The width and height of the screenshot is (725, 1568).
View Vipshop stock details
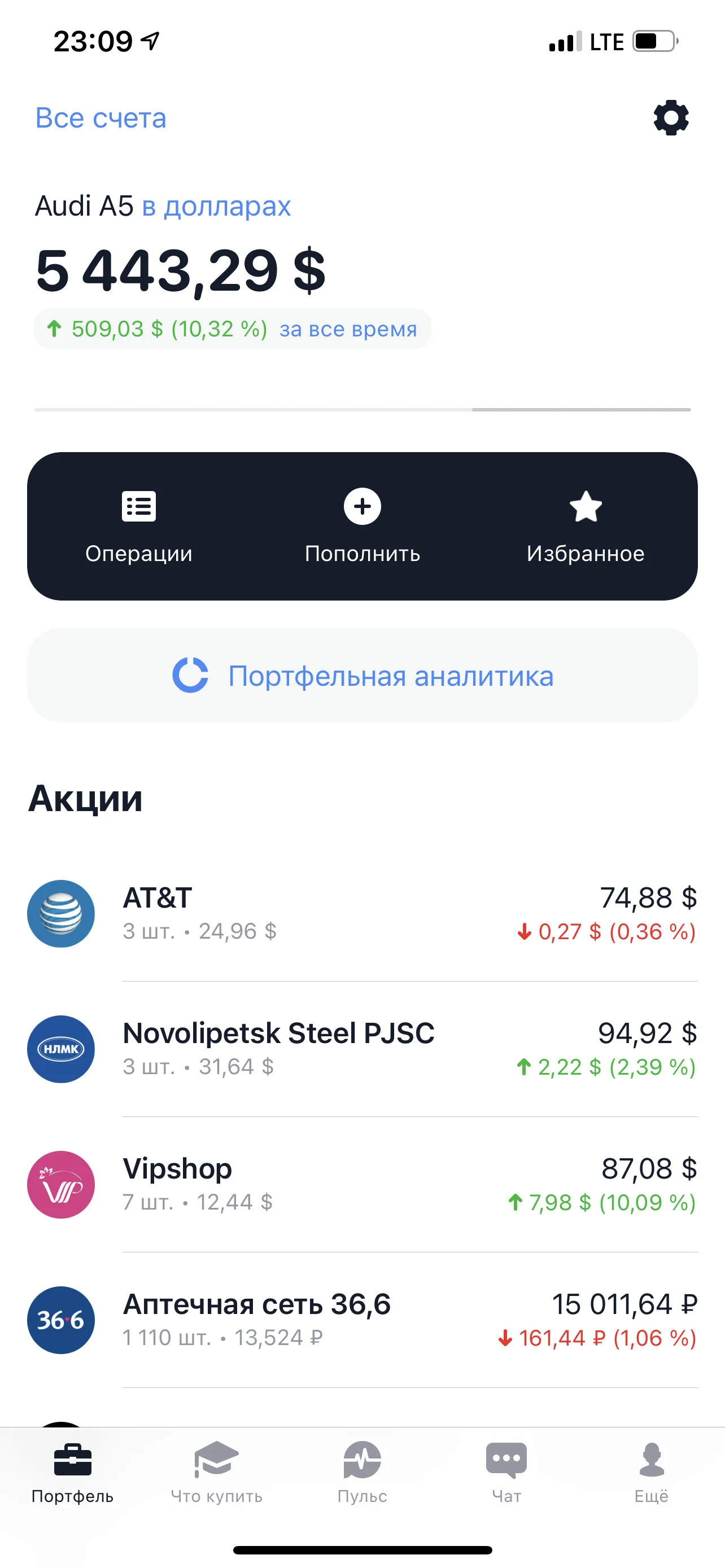[362, 1185]
